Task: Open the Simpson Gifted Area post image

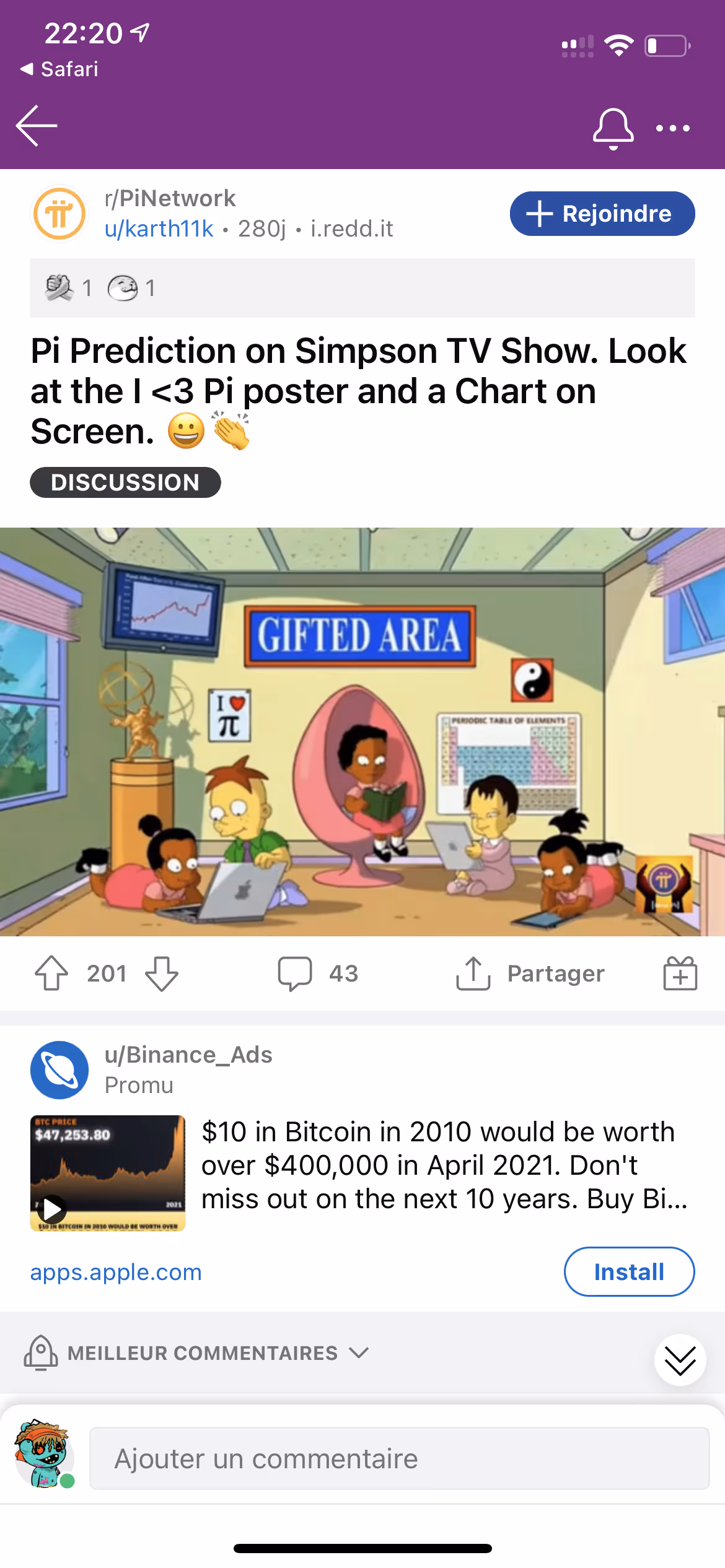Action: 362,731
